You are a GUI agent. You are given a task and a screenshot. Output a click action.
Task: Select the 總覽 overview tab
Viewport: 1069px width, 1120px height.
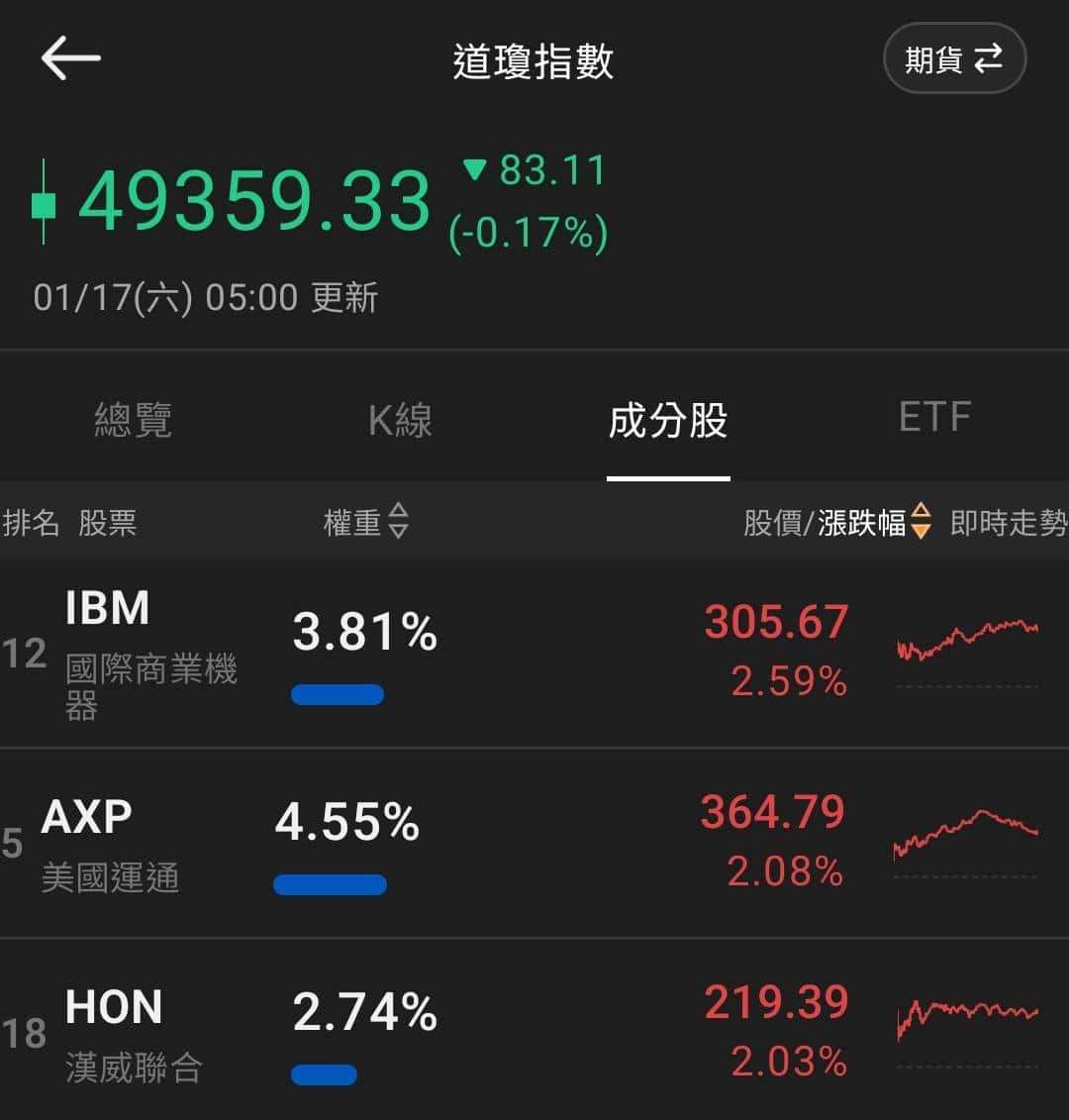pyautogui.click(x=134, y=420)
